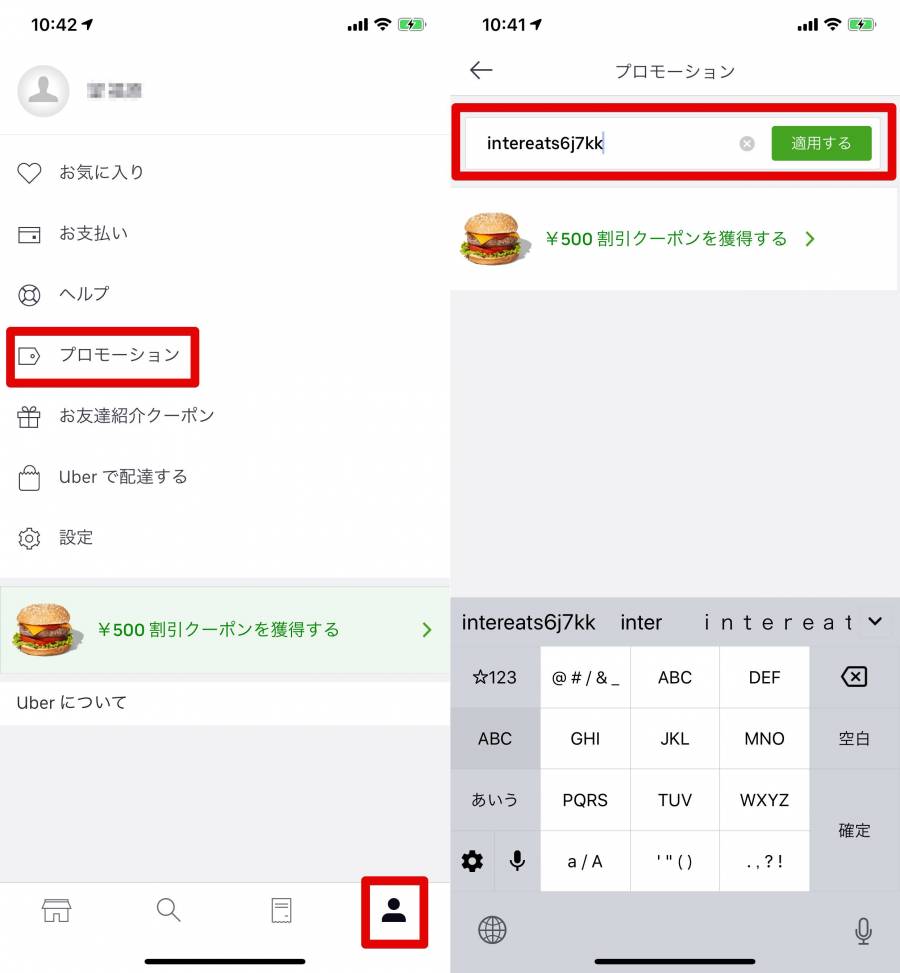Image resolution: width=900 pixels, height=973 pixels.
Task: Switch to the account profile tab
Action: 394,911
